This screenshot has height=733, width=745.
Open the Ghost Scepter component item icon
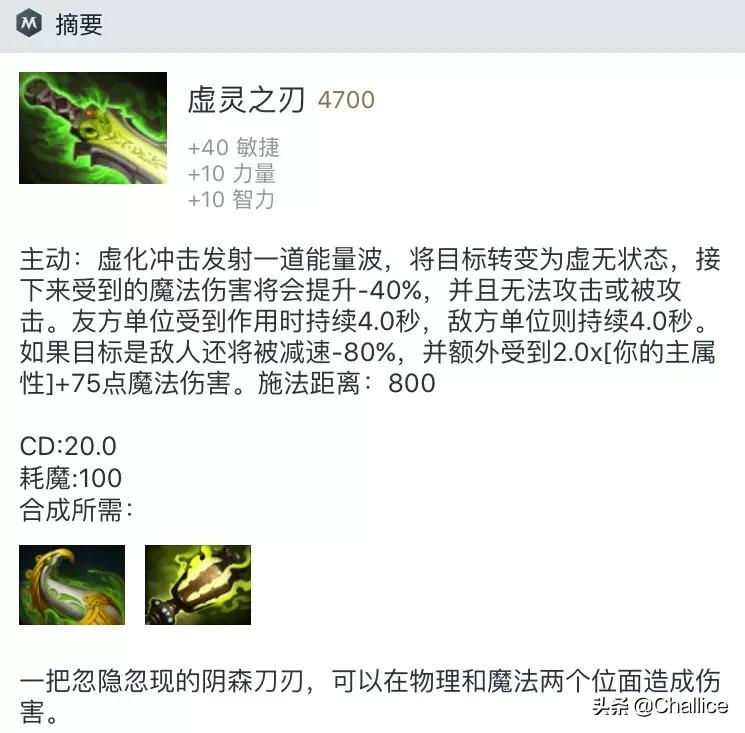tap(198, 585)
